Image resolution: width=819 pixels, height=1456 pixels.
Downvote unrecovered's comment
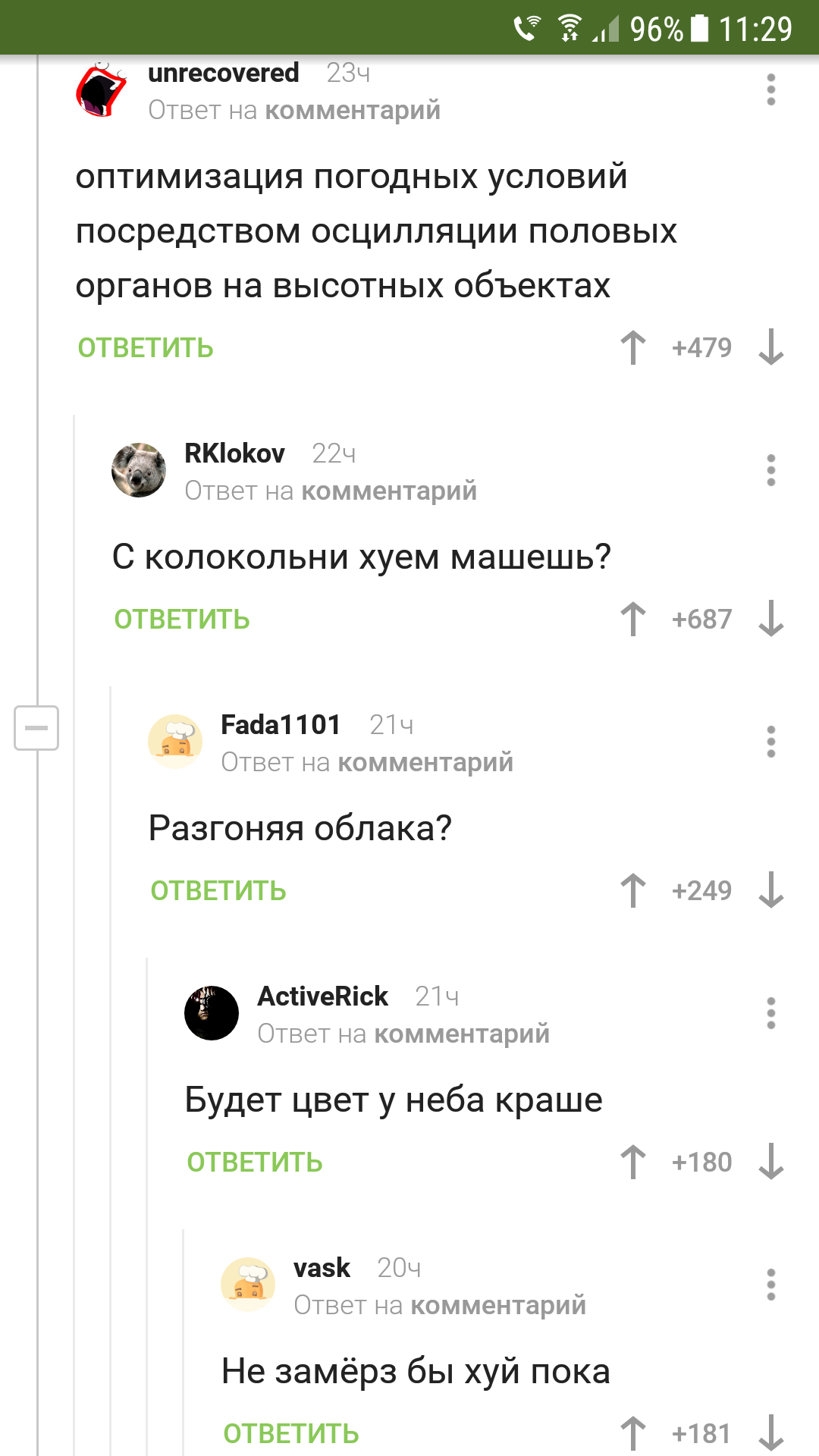(x=770, y=348)
